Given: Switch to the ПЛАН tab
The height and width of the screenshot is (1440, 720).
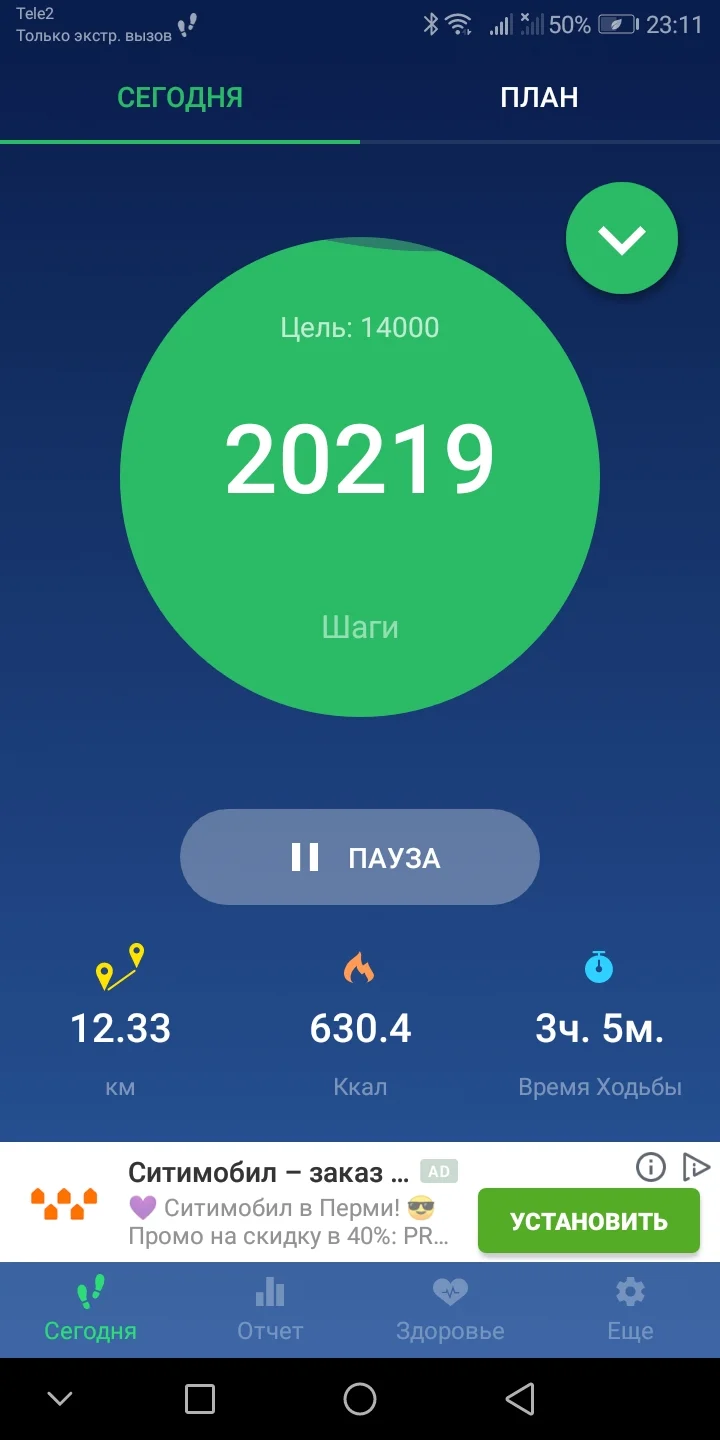Looking at the screenshot, I should 539,98.
